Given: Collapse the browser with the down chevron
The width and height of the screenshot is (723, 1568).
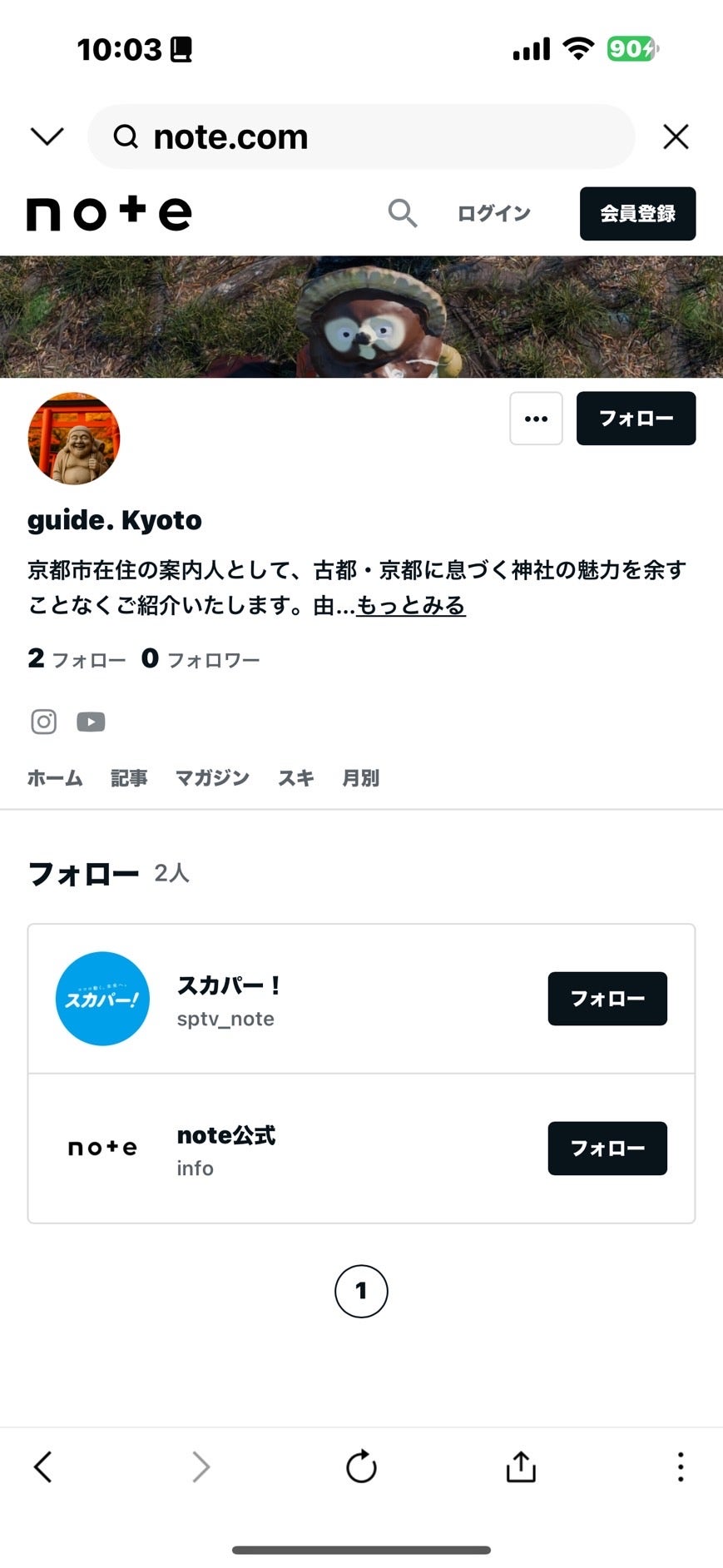Looking at the screenshot, I should coord(47,136).
